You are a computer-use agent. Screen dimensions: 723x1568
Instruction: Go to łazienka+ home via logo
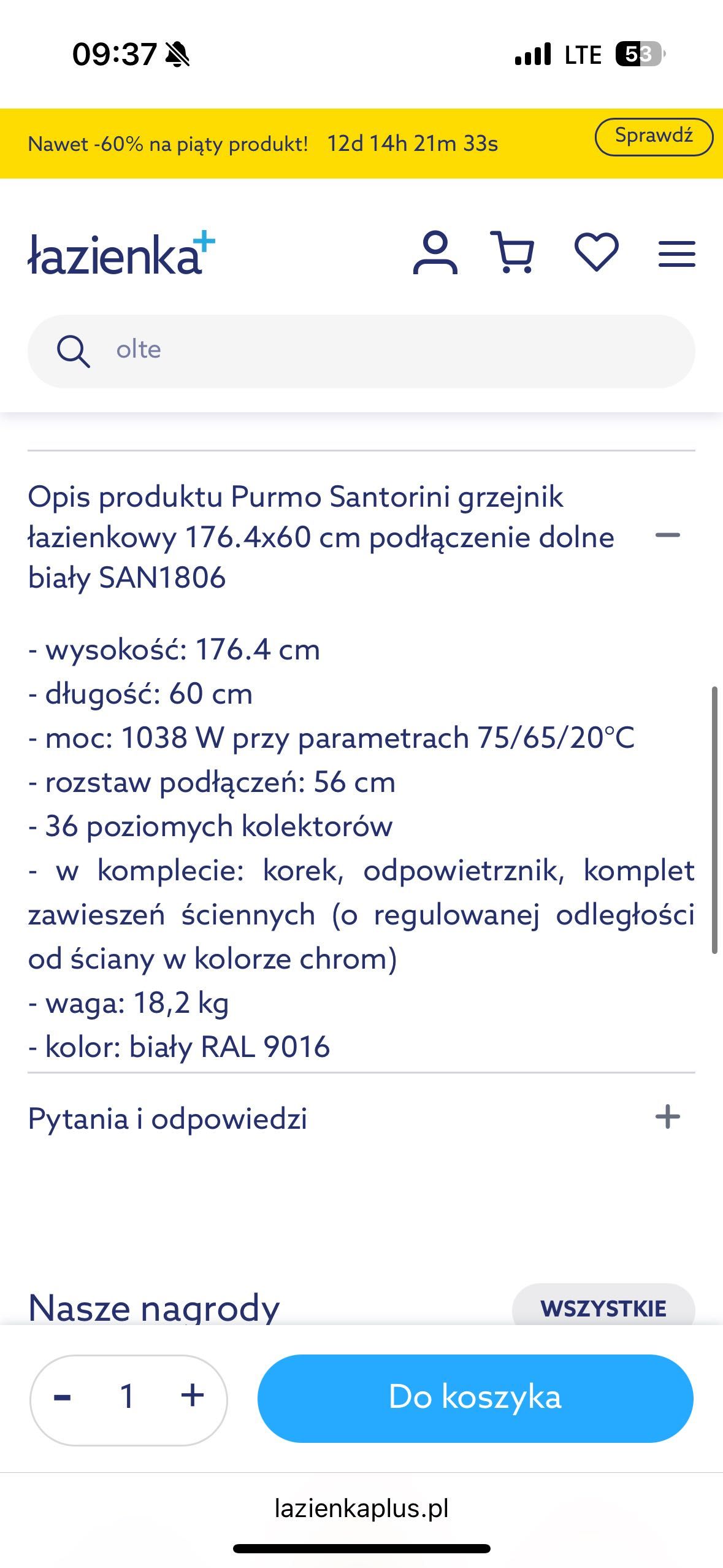(x=121, y=254)
